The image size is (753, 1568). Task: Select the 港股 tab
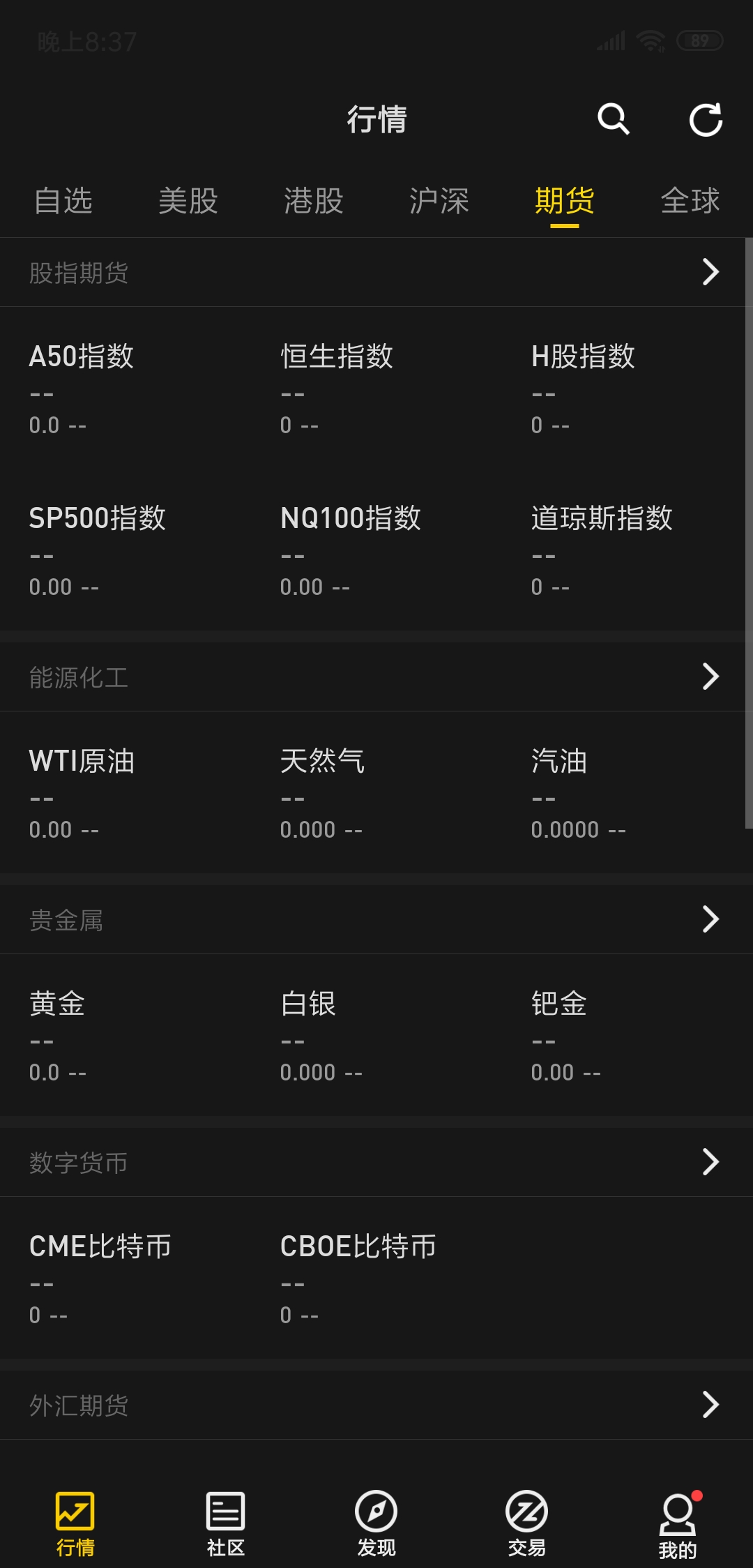(314, 202)
